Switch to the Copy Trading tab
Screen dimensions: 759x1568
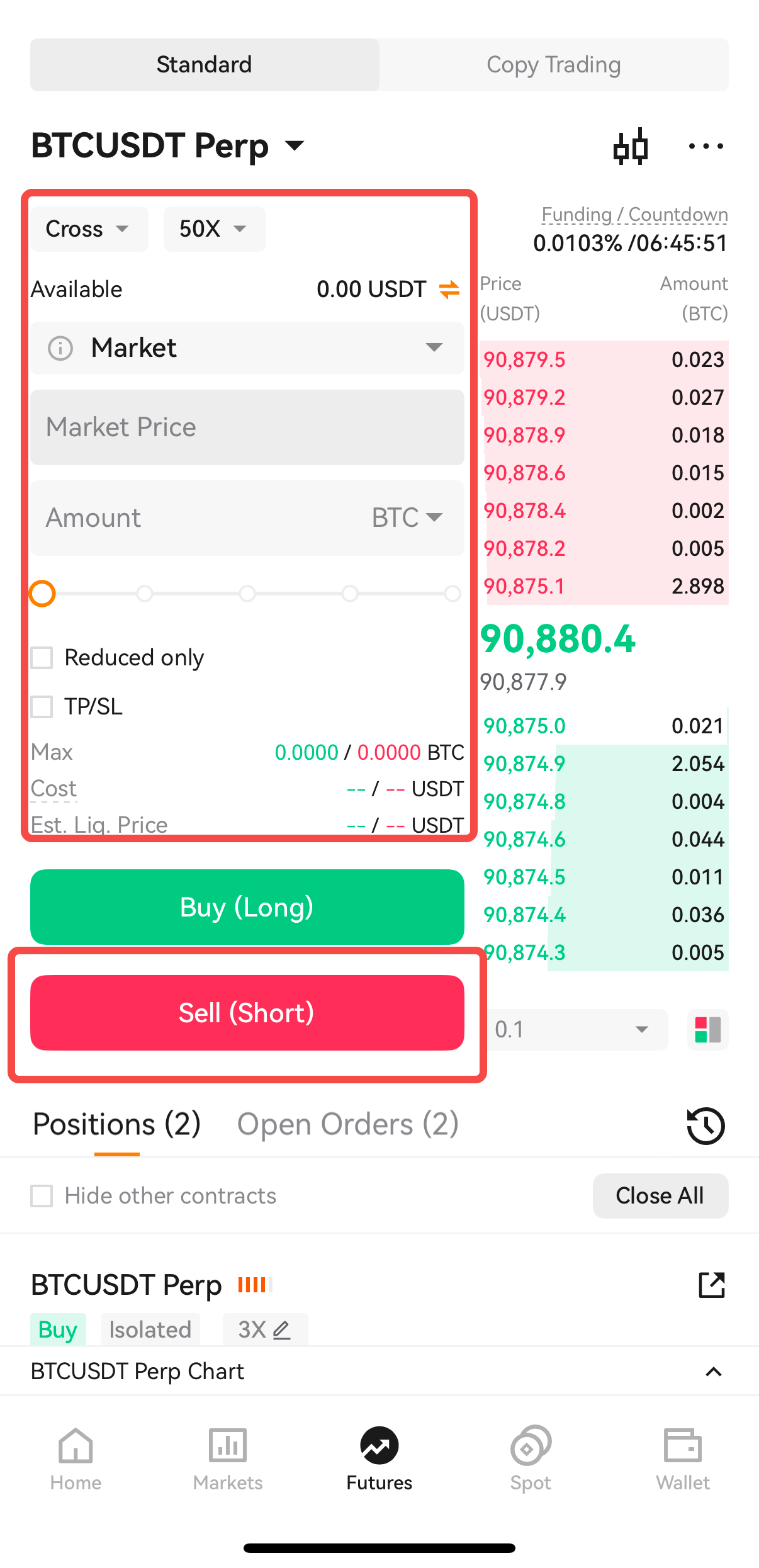[554, 65]
